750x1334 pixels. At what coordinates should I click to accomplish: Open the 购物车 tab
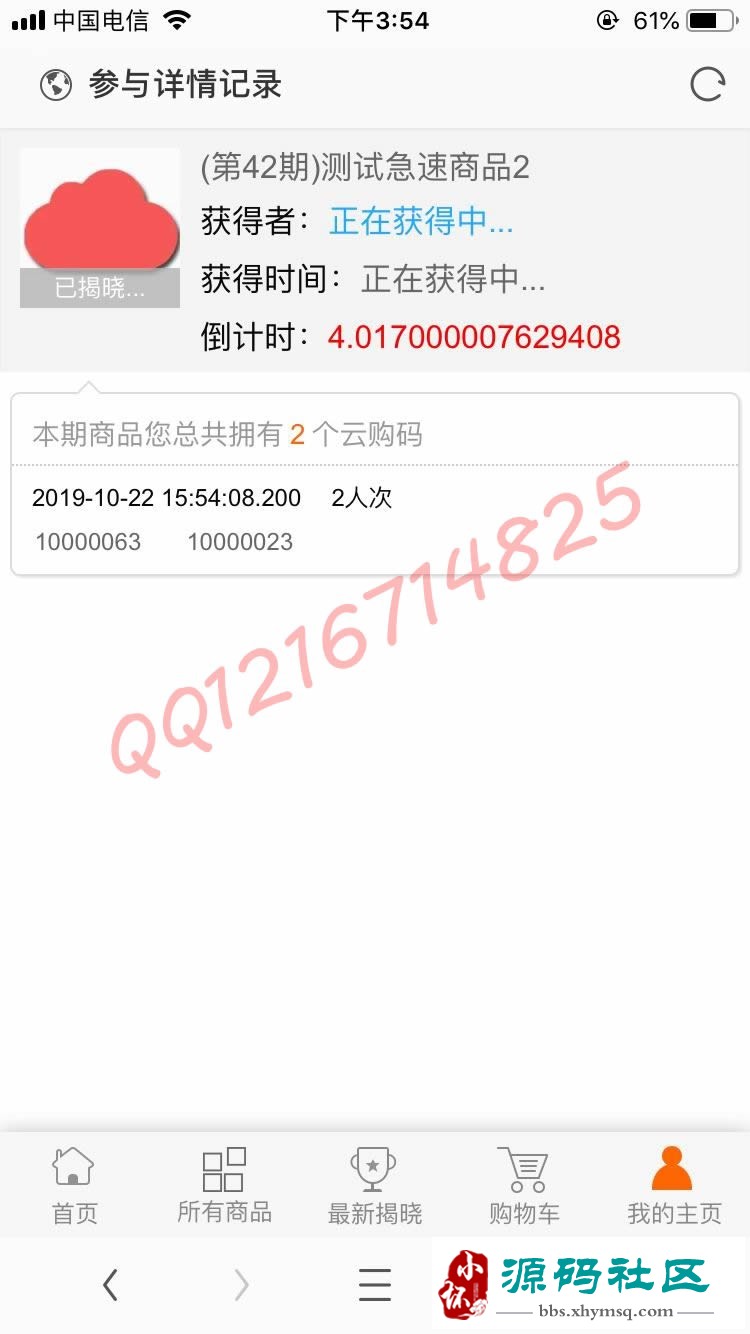coord(524,1186)
